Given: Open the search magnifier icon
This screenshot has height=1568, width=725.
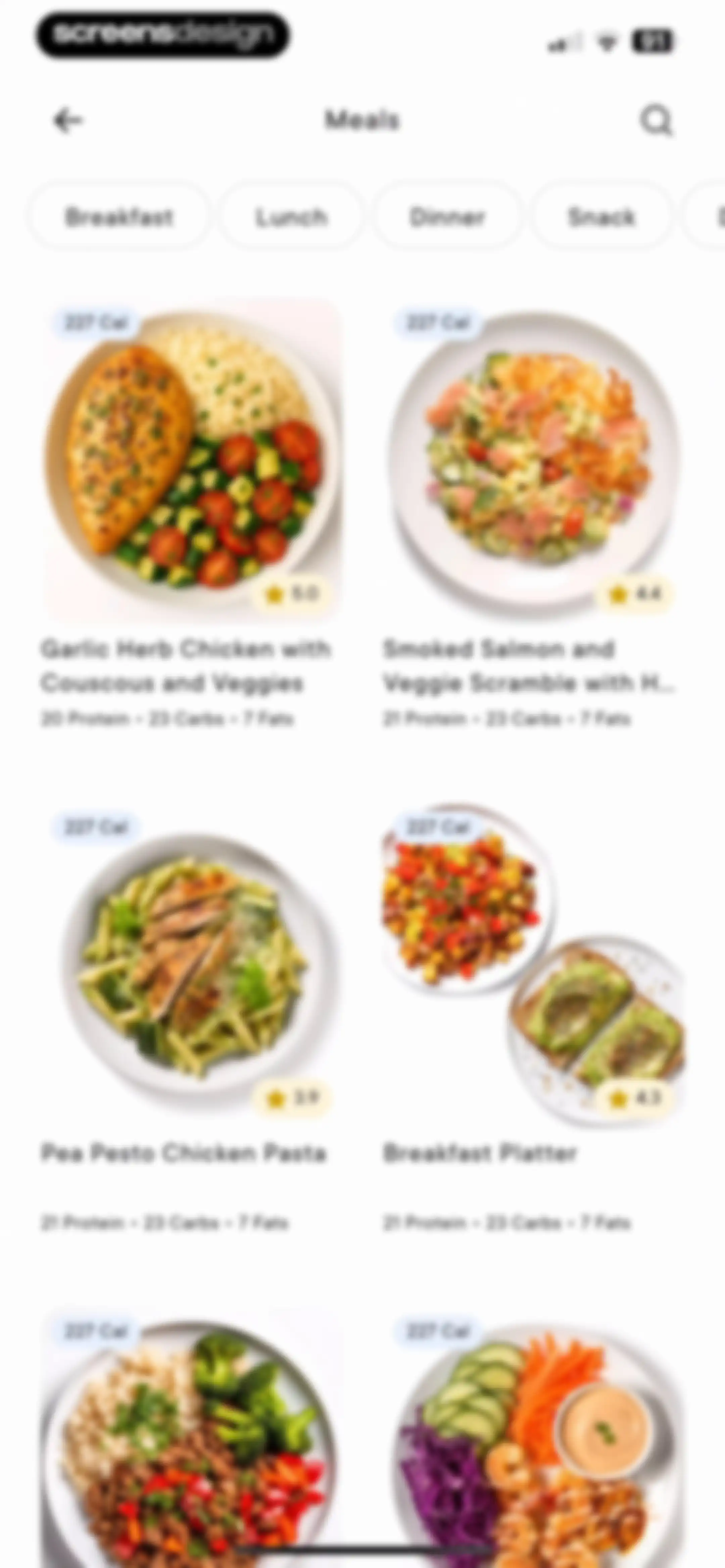Looking at the screenshot, I should tap(656, 121).
